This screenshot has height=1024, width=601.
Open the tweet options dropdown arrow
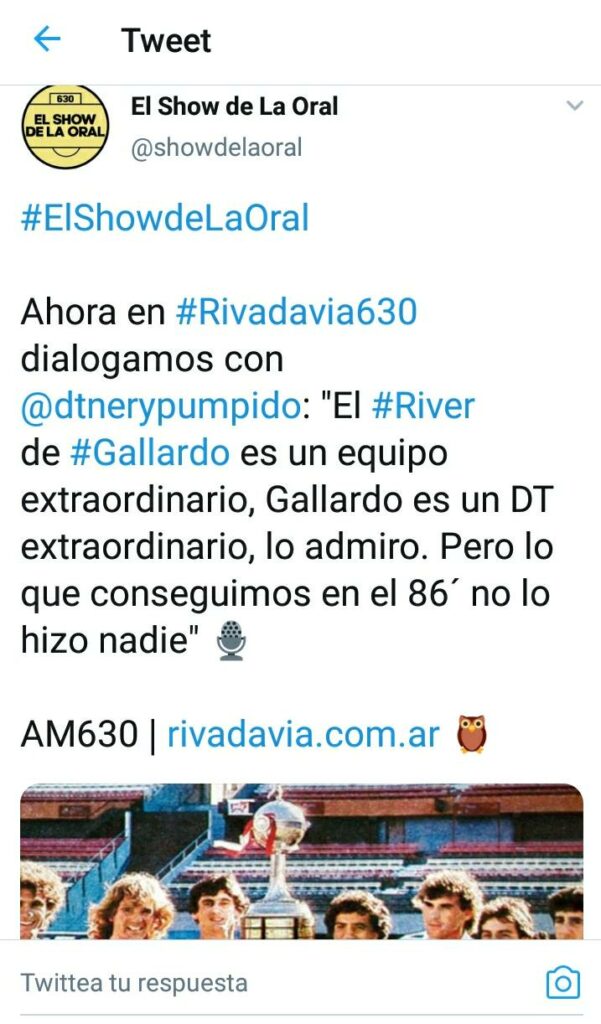pos(574,106)
